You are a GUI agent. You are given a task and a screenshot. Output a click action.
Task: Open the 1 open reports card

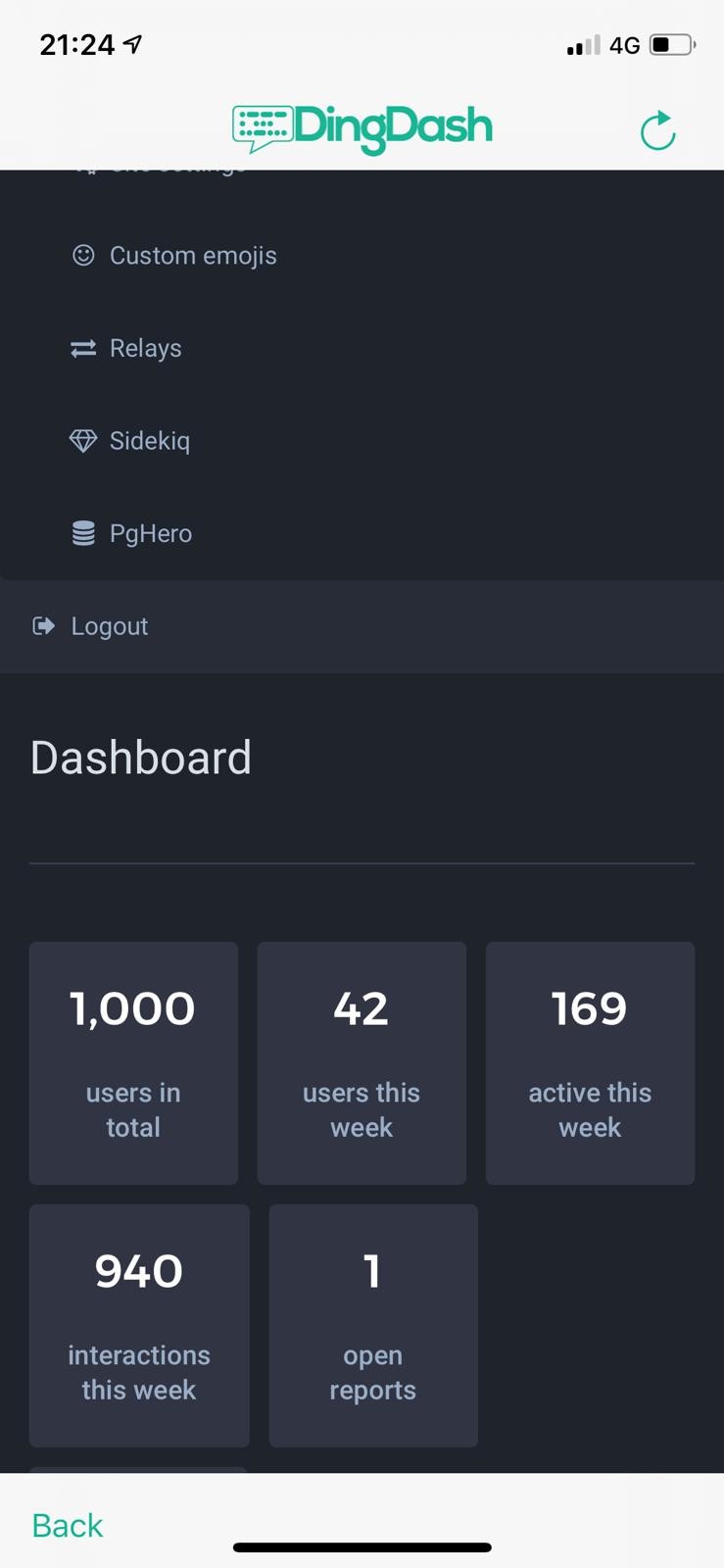click(373, 1326)
